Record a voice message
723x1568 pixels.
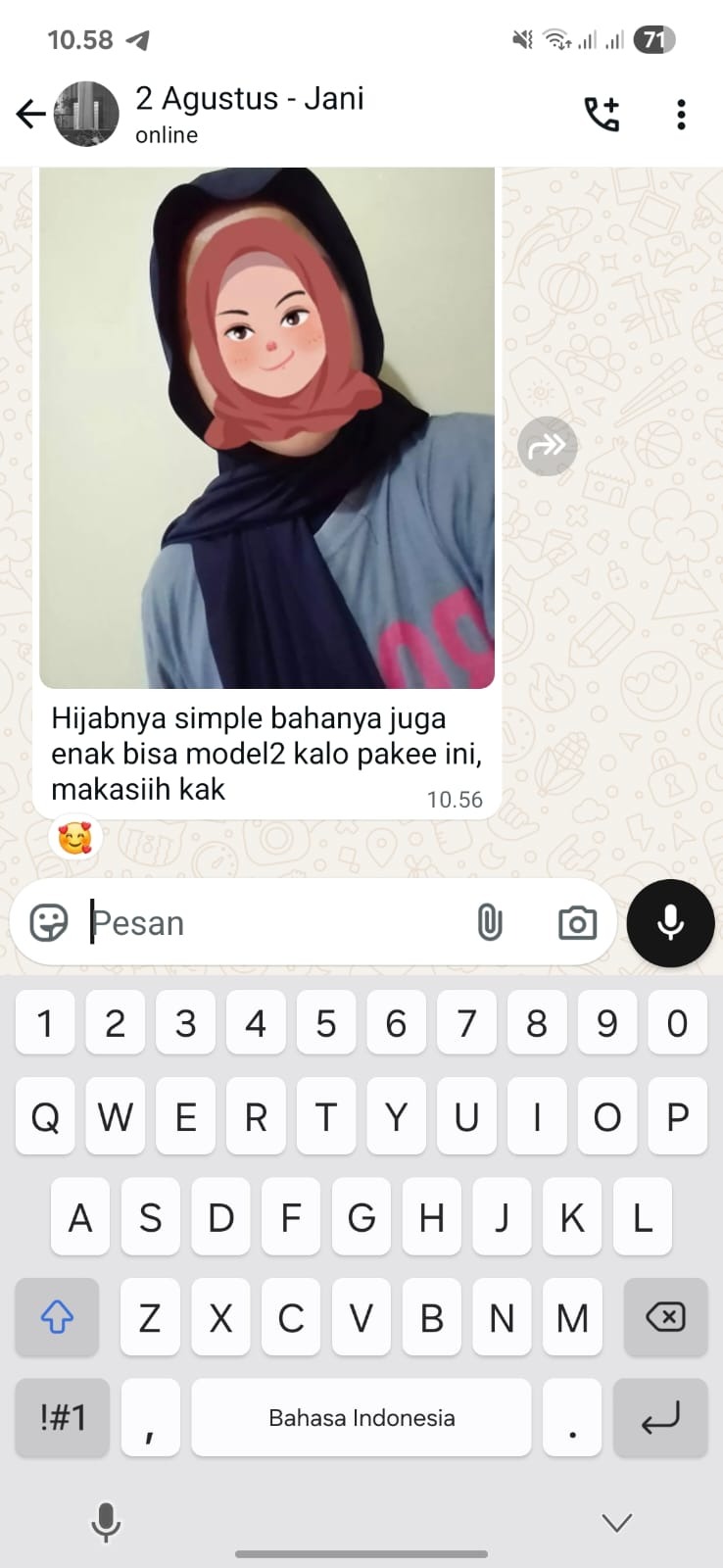tap(670, 923)
